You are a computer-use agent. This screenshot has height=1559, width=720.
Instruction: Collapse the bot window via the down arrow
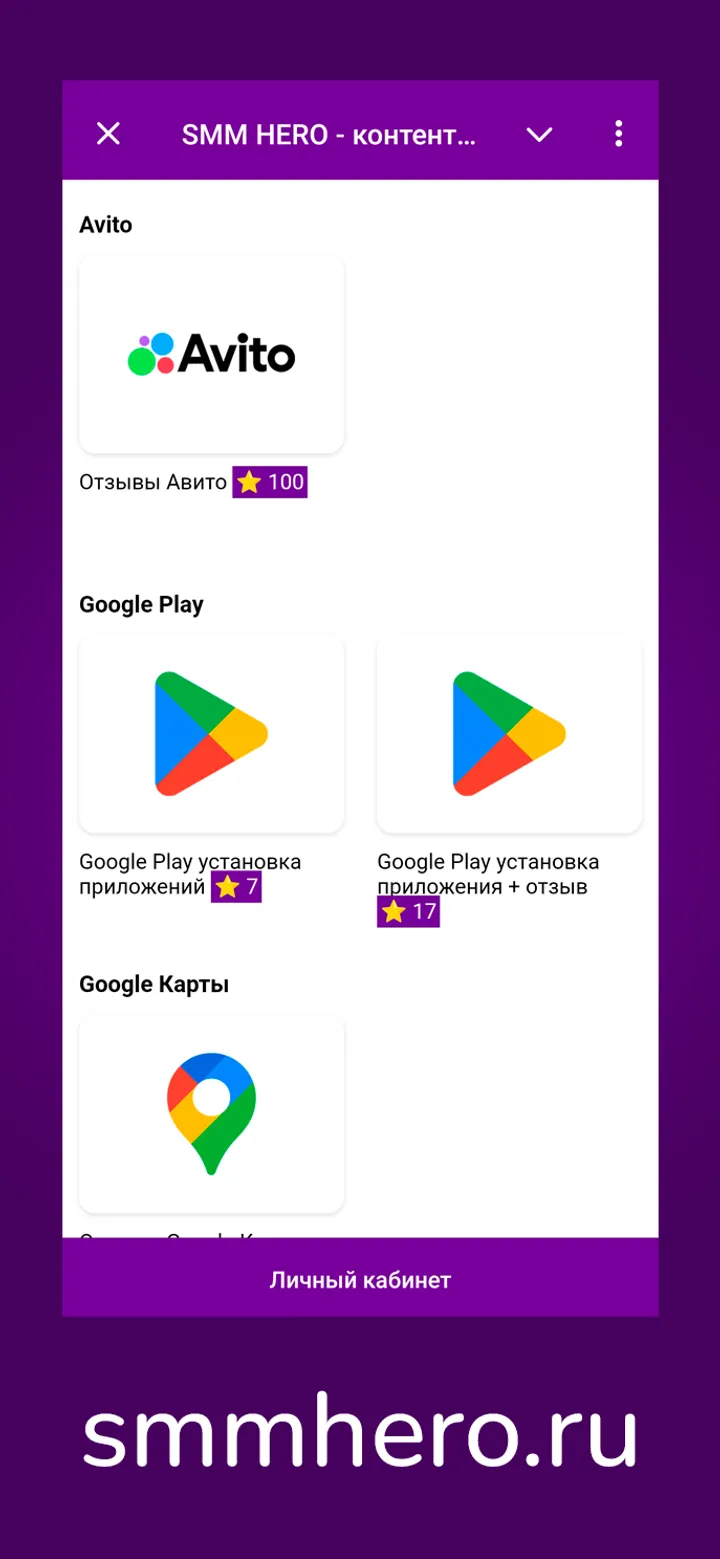(539, 135)
